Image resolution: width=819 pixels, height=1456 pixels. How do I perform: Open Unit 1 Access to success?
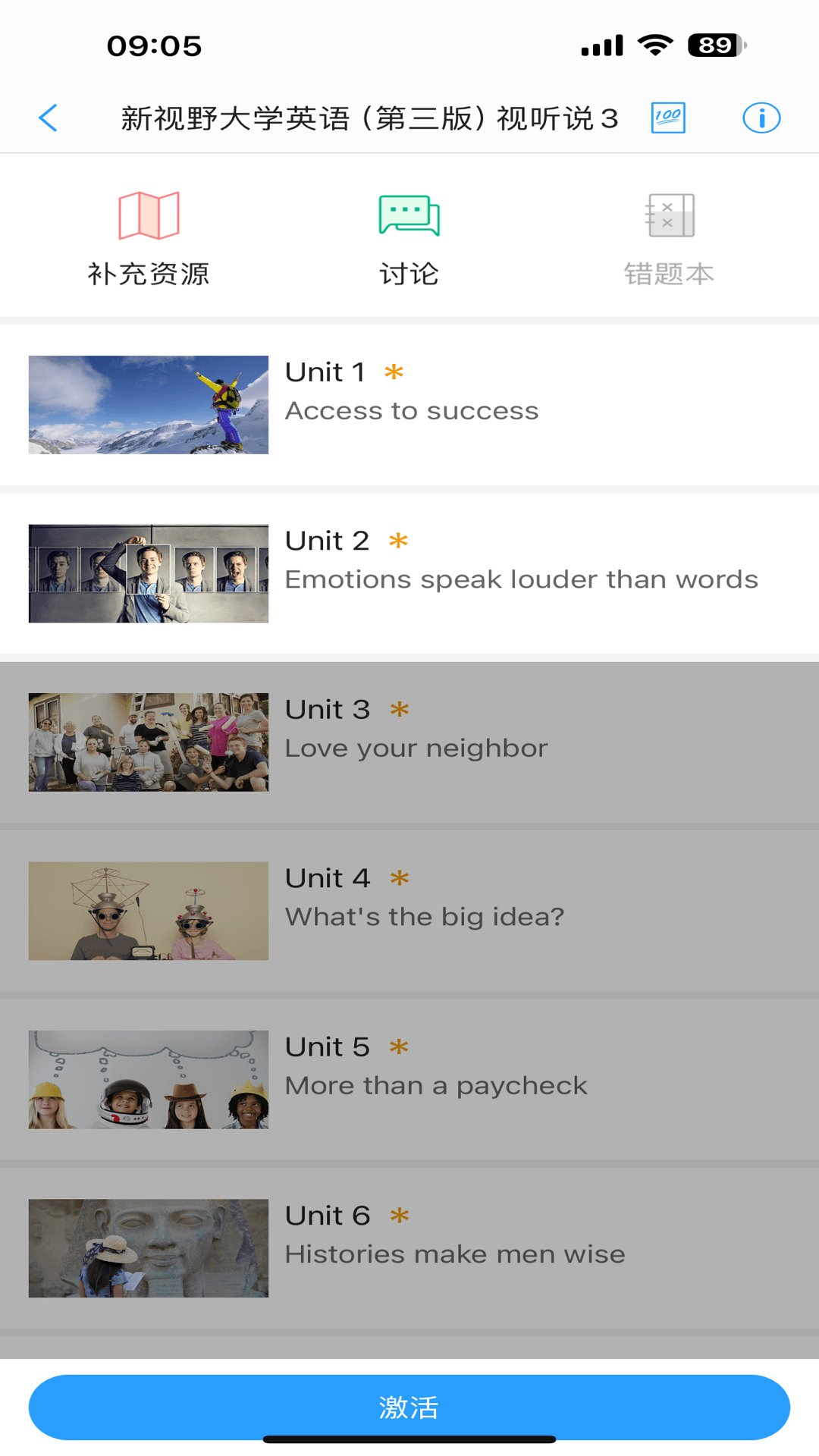[x=409, y=405]
